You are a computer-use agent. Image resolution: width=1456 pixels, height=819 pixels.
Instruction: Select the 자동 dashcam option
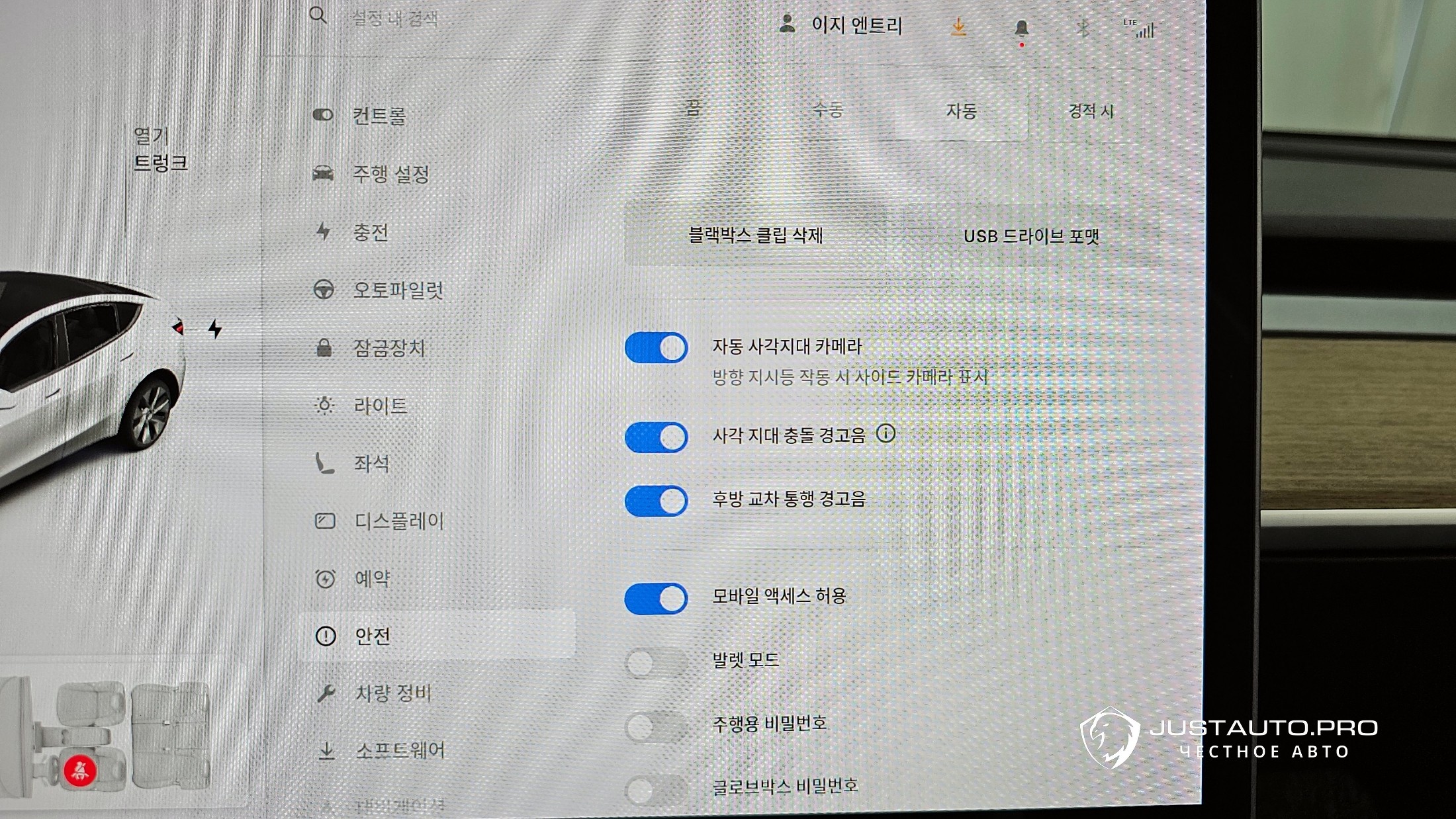[x=961, y=111]
